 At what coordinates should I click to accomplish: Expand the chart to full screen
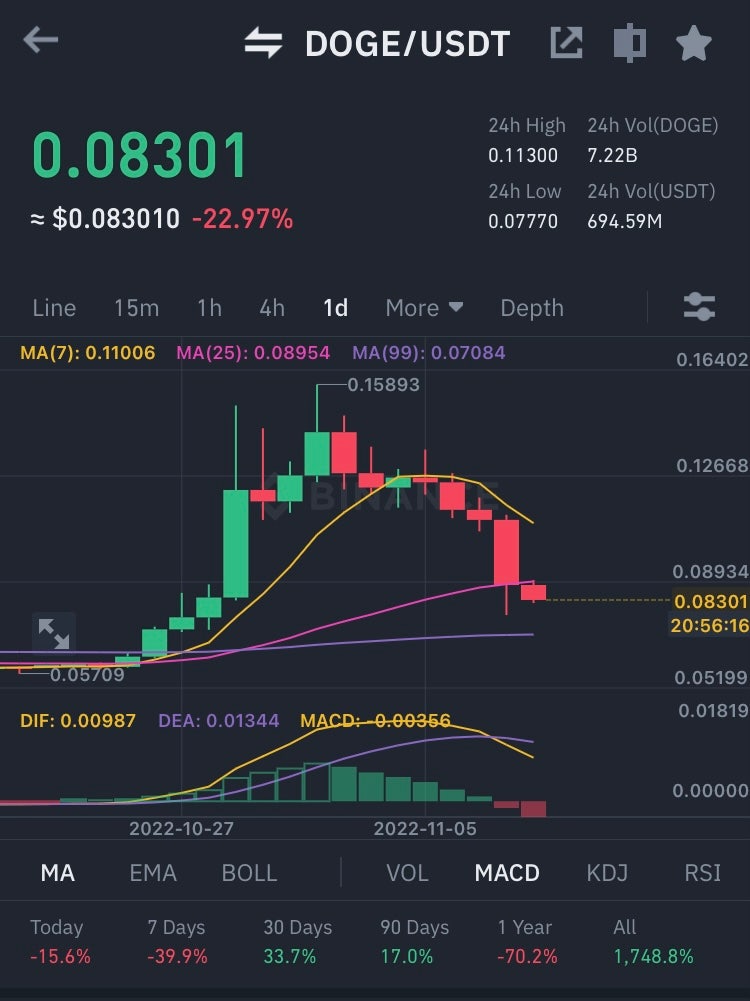(x=53, y=633)
